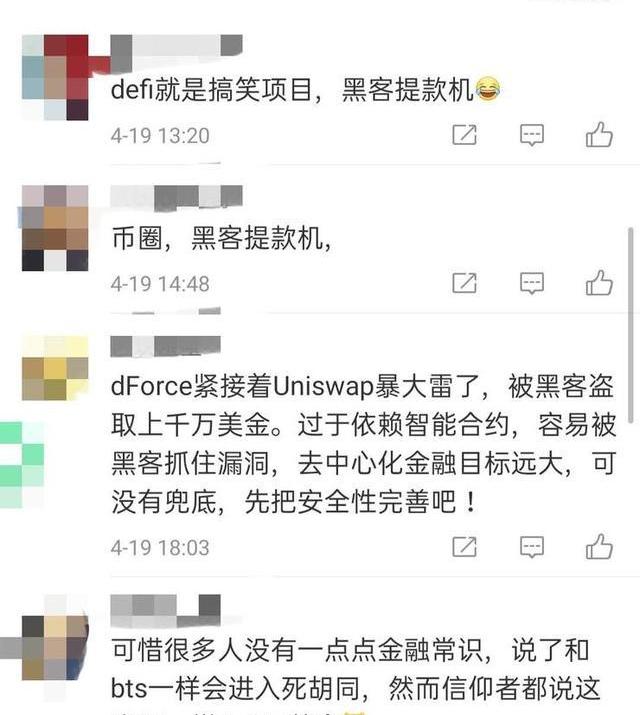Image resolution: width=640 pixels, height=715 pixels.
Task: Like the '币圈，黑客提款机' comment
Action: [599, 284]
